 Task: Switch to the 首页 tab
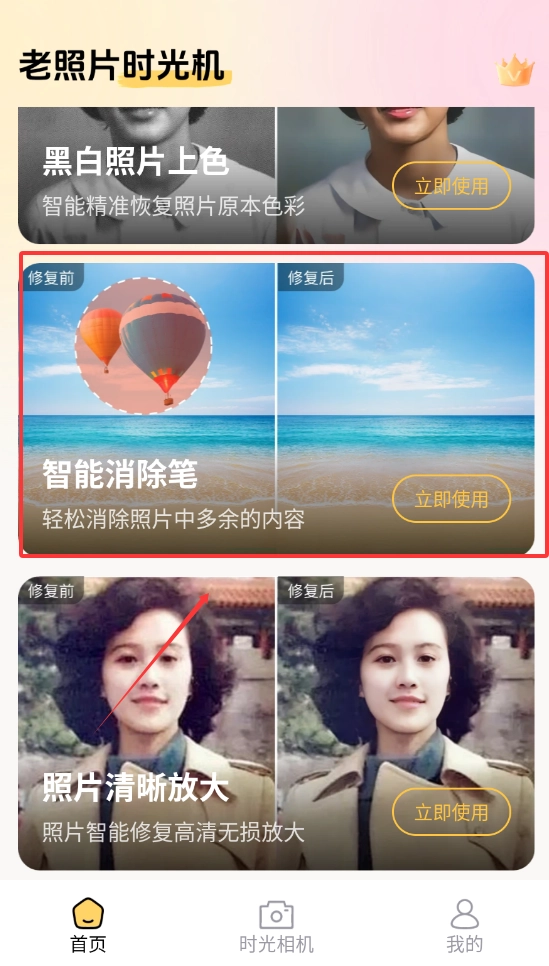tap(88, 925)
